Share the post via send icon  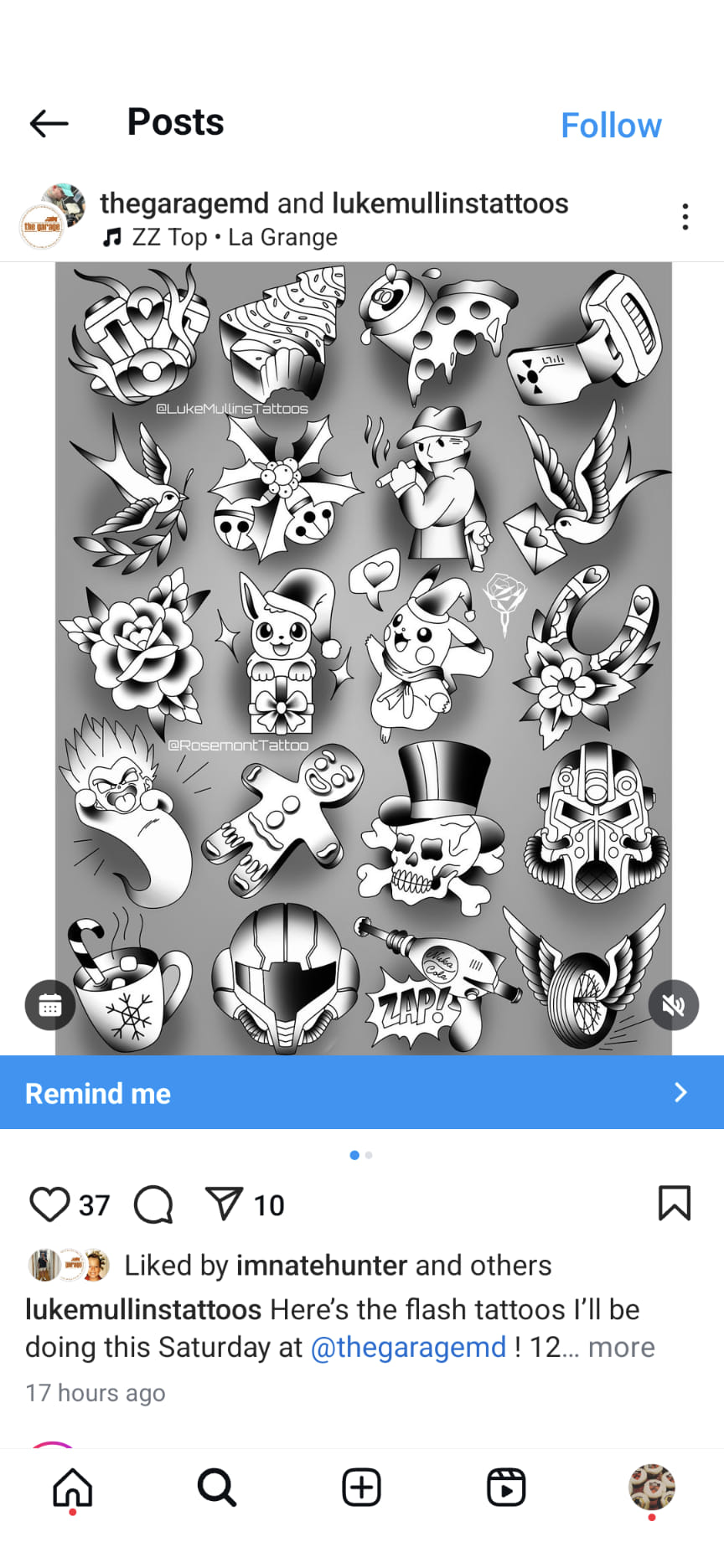coord(224,1204)
